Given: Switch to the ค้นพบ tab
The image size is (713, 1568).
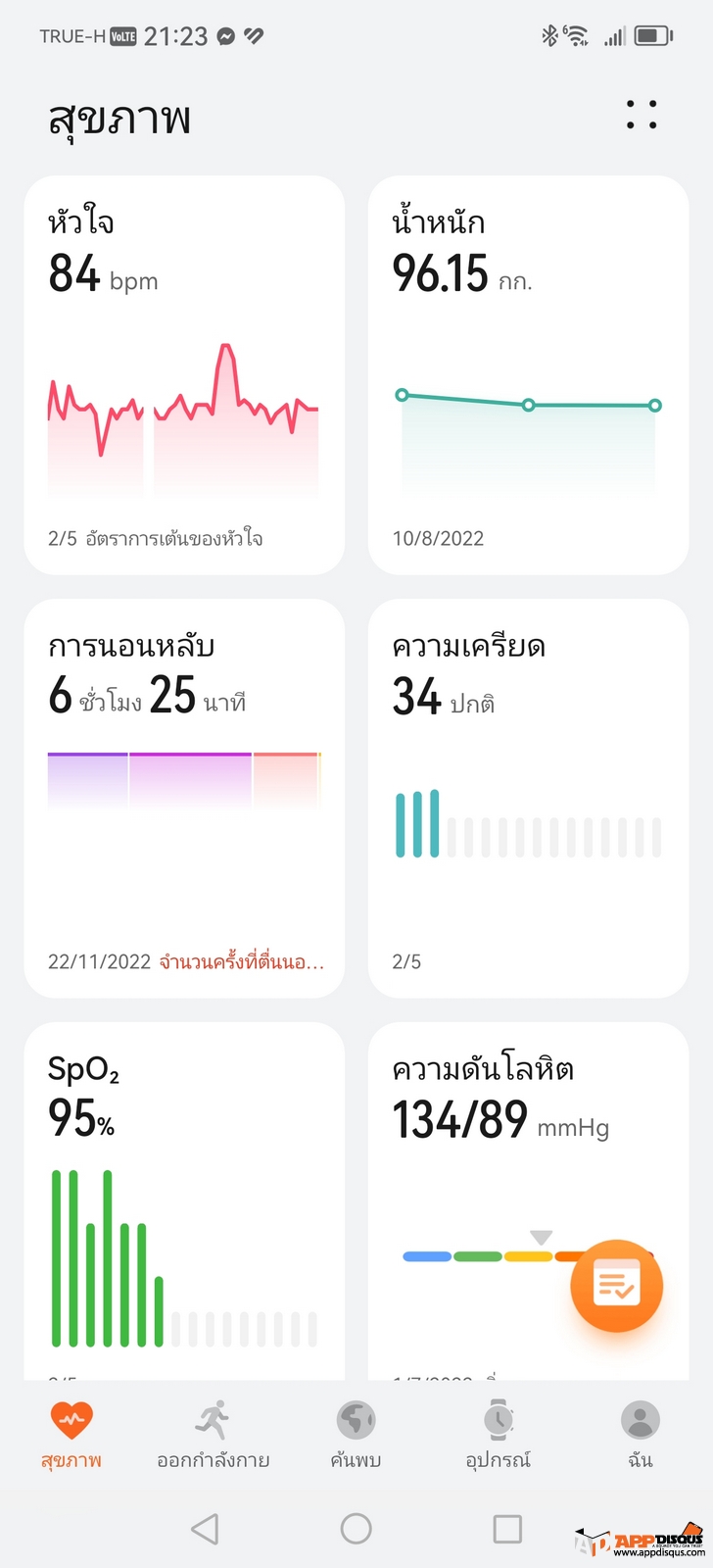Looking at the screenshot, I should coord(356,1436).
